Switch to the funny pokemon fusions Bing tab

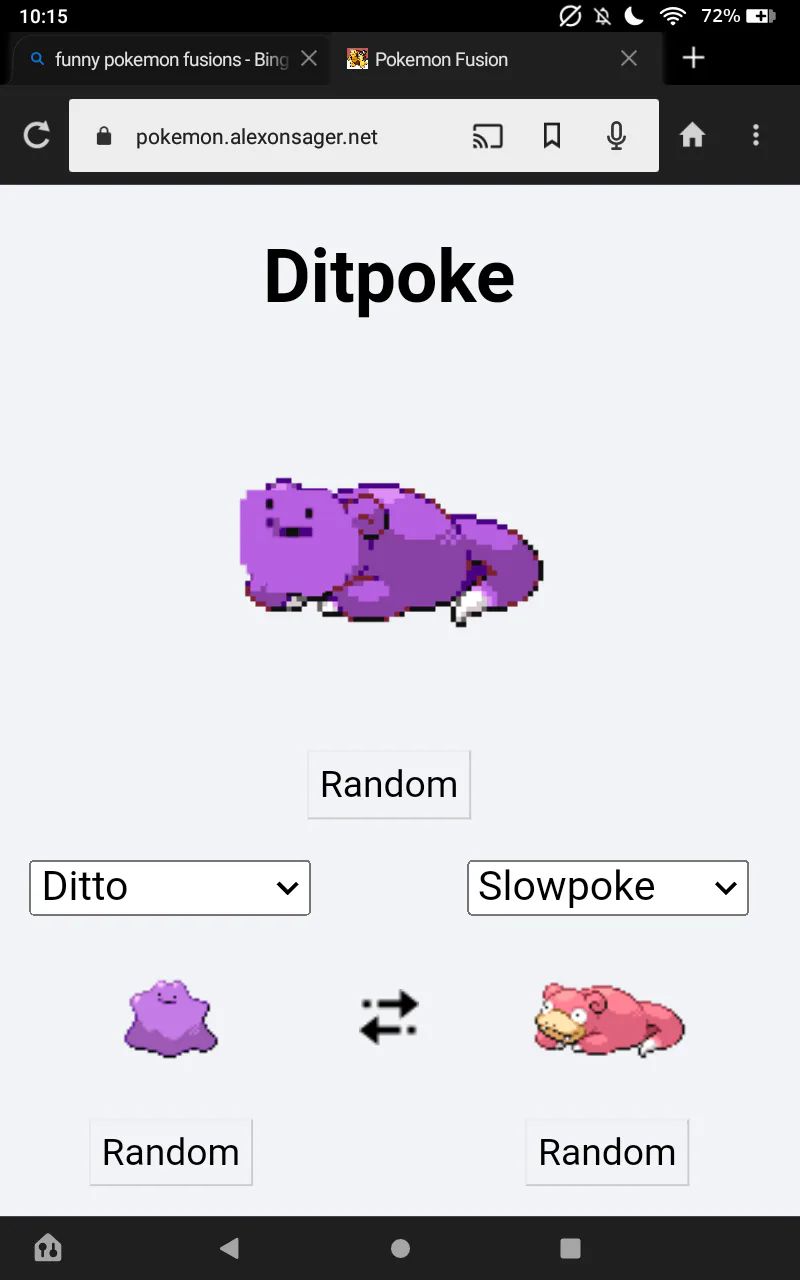click(160, 59)
